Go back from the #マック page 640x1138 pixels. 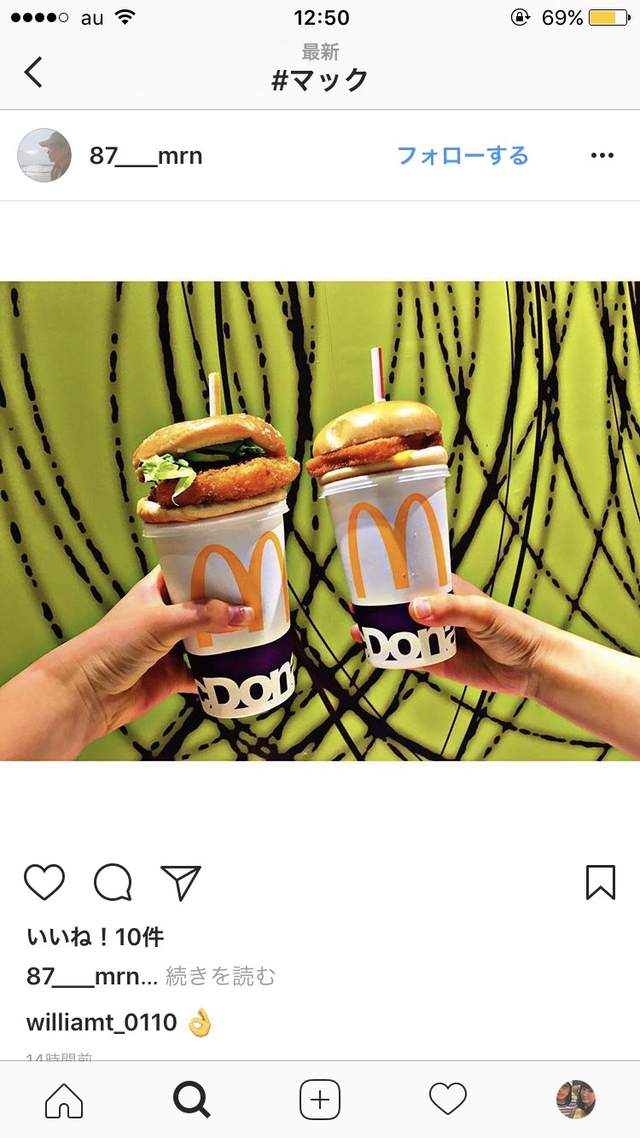(34, 72)
